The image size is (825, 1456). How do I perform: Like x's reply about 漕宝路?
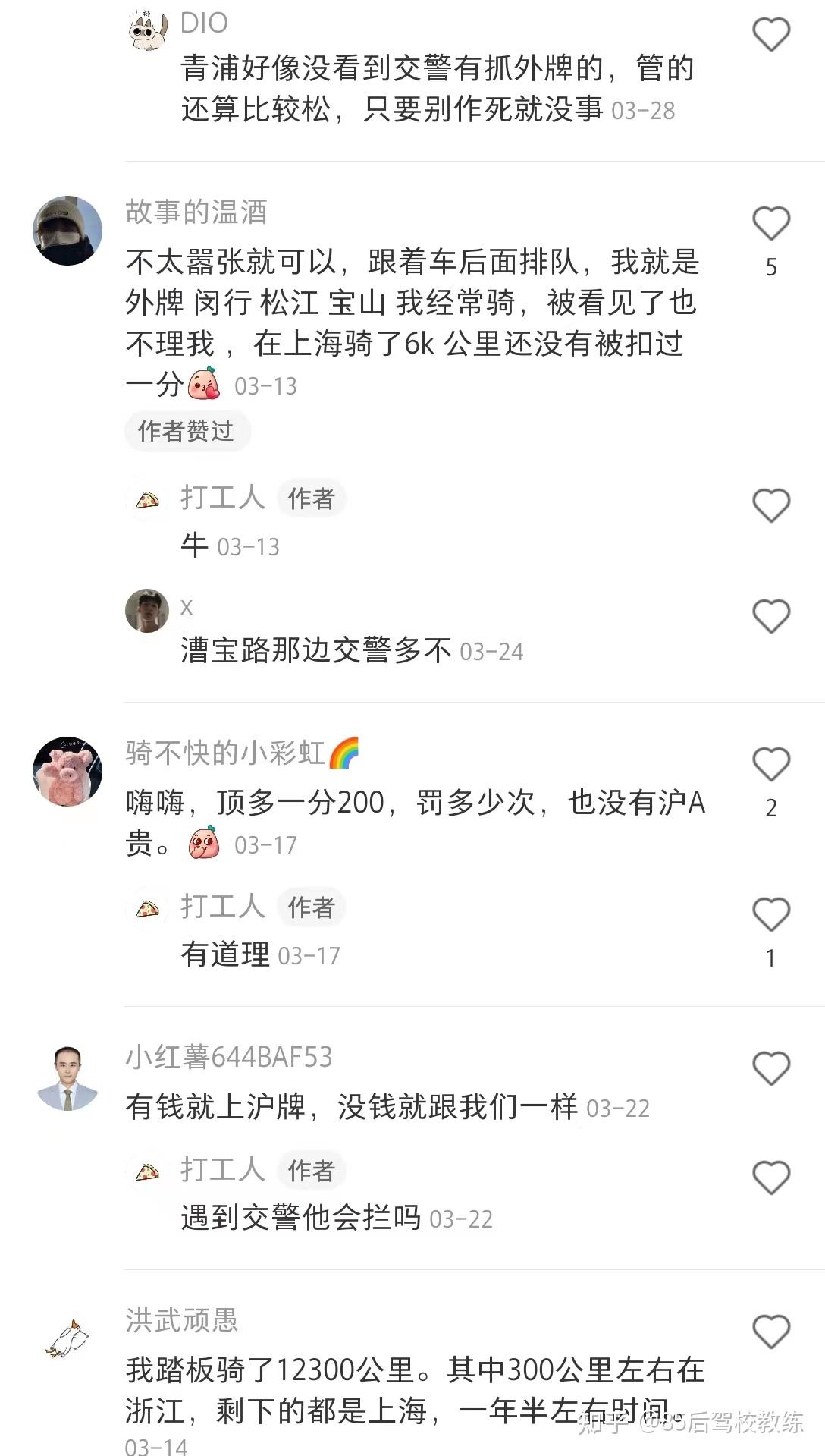click(x=771, y=616)
